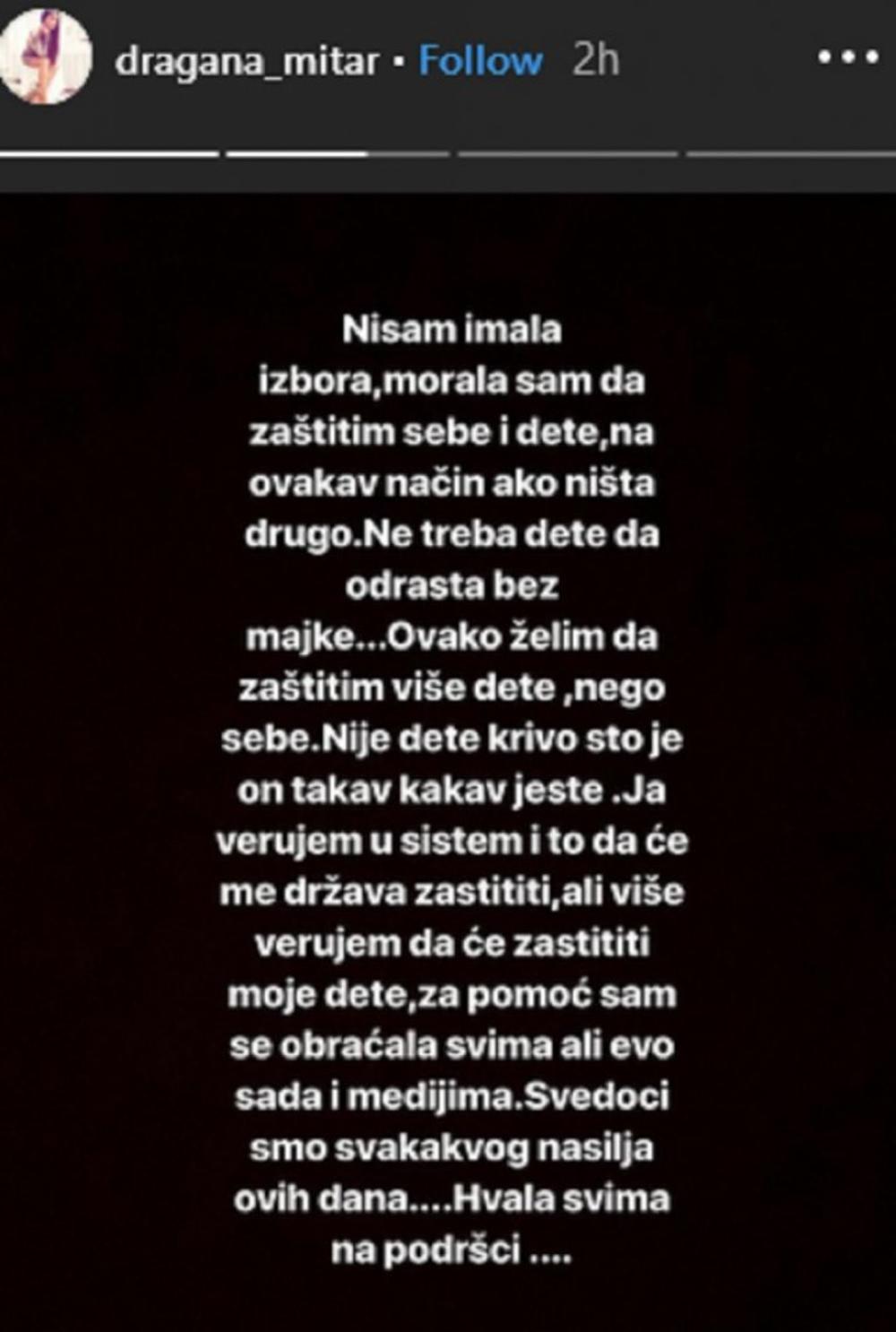896x1332 pixels.
Task: Follow dragana_mitar
Action: coord(480,60)
